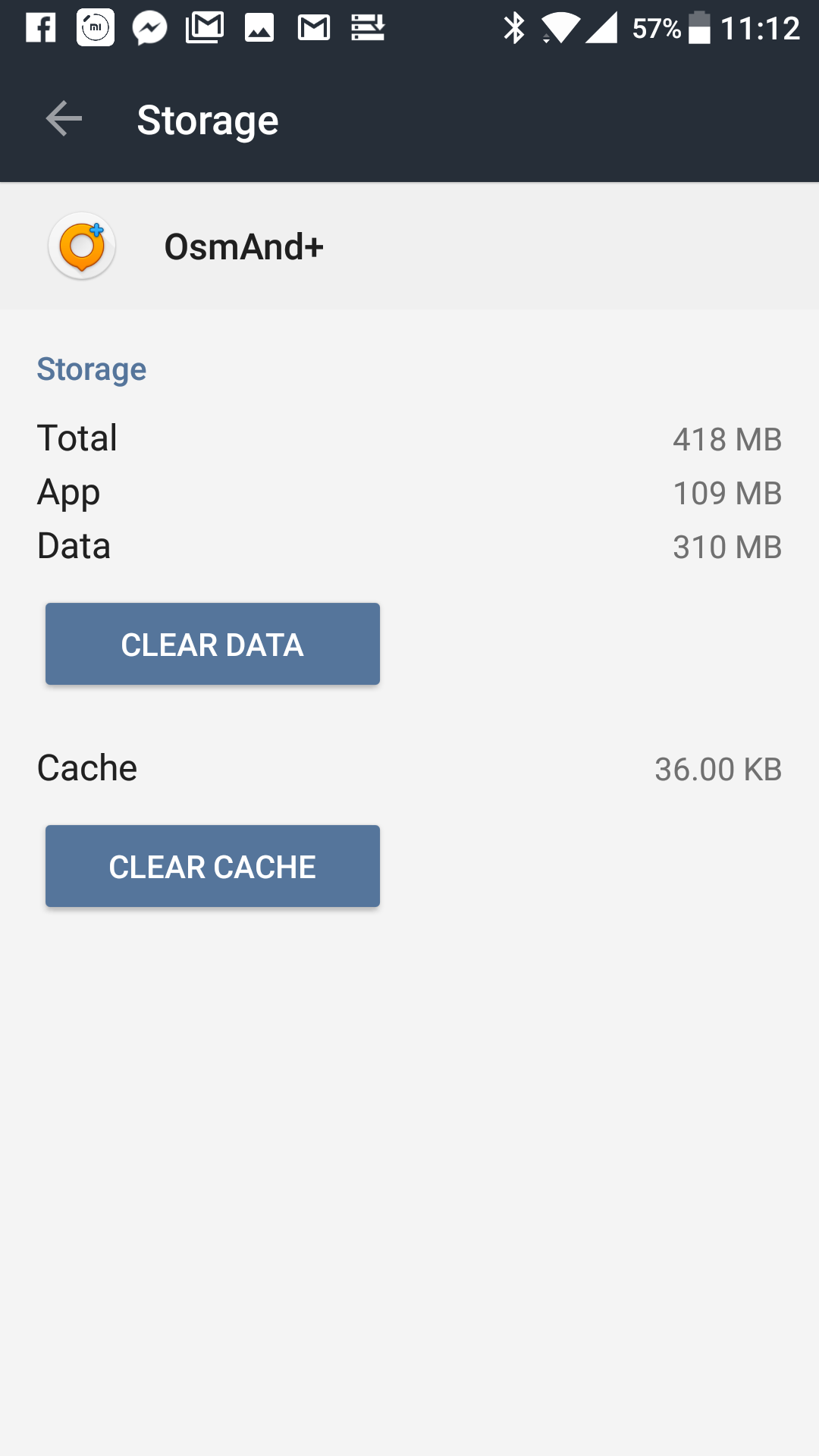819x1456 pixels.
Task: Clear the OsmAnd+ cache
Action: click(212, 866)
